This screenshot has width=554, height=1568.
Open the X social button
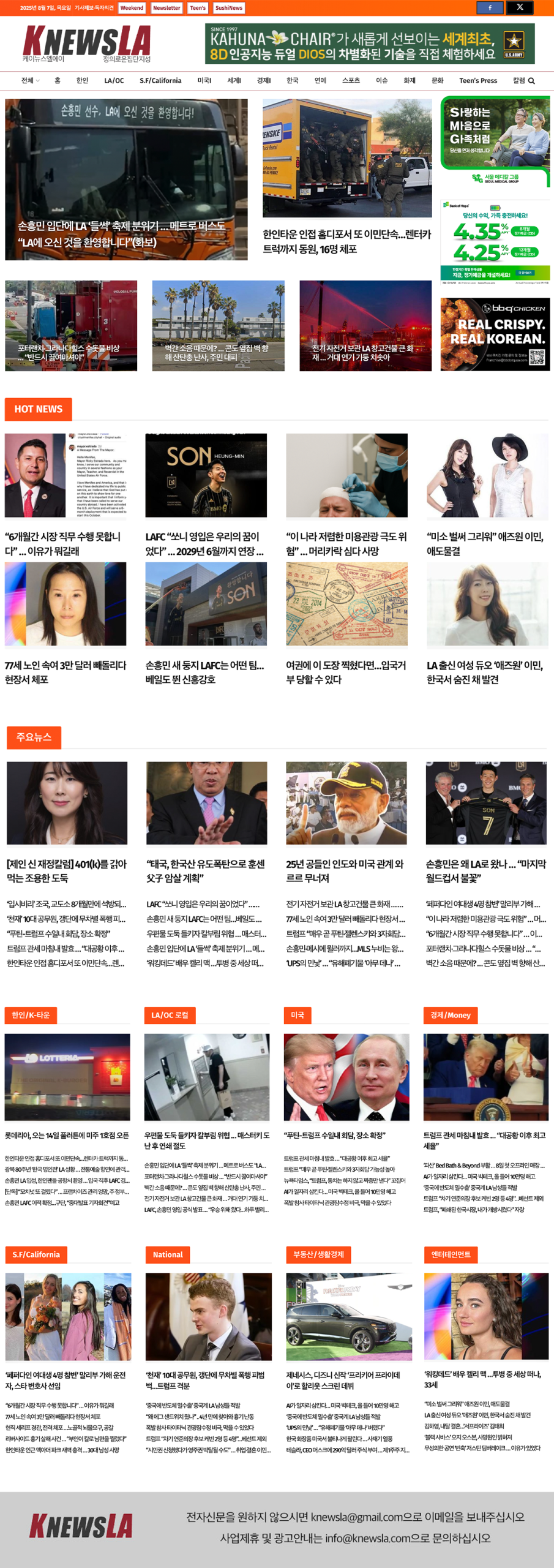[x=520, y=7]
